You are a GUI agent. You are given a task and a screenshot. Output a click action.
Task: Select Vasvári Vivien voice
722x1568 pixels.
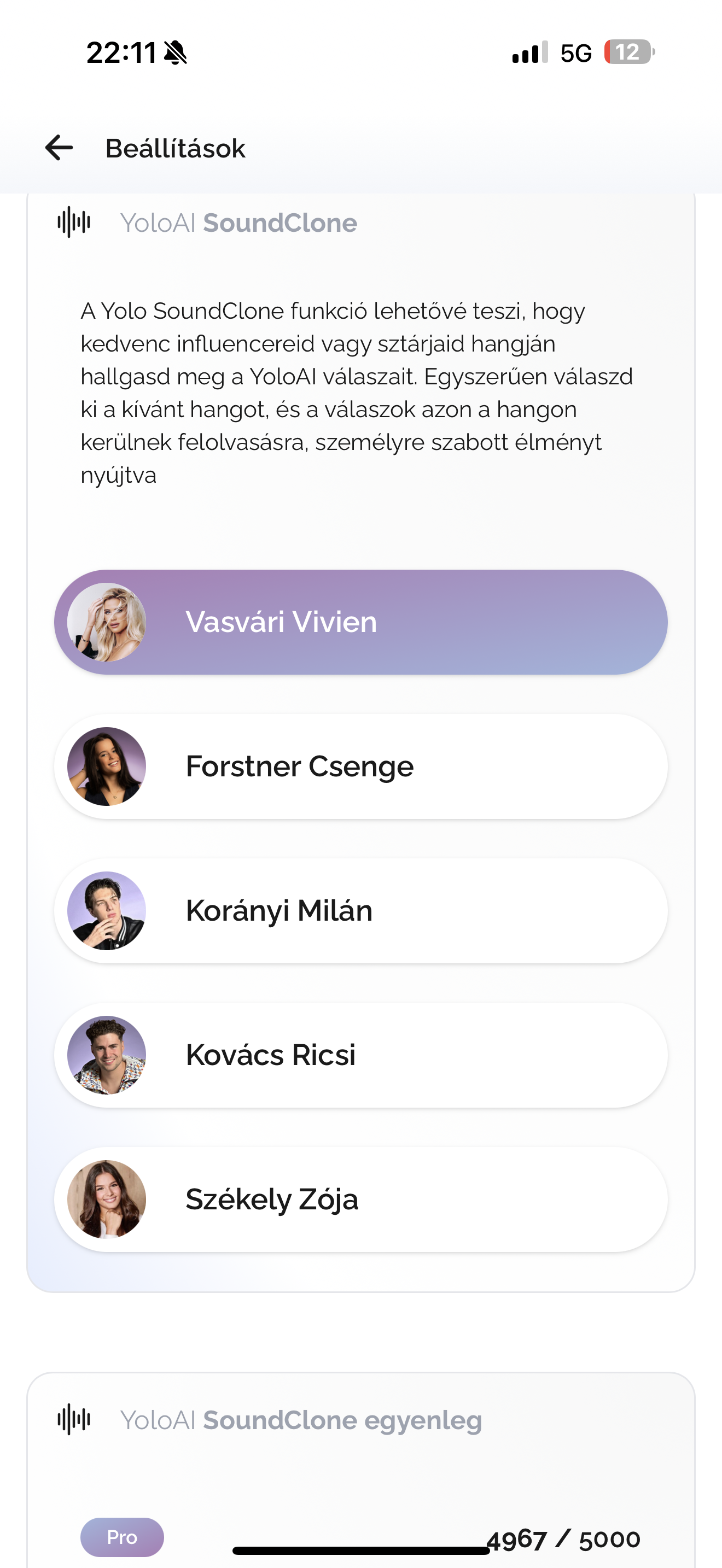point(360,622)
